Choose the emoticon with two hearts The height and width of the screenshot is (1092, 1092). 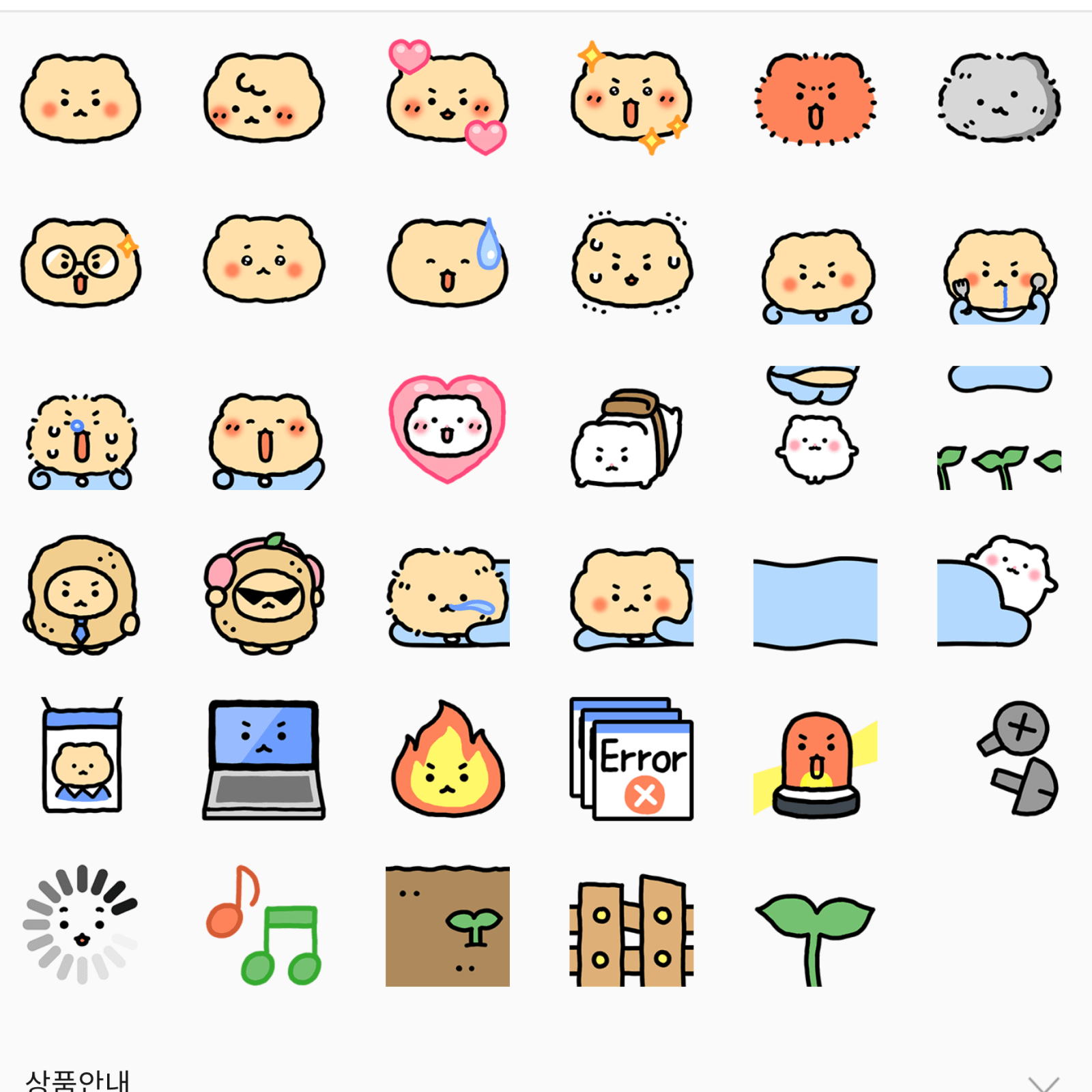pyautogui.click(x=448, y=98)
